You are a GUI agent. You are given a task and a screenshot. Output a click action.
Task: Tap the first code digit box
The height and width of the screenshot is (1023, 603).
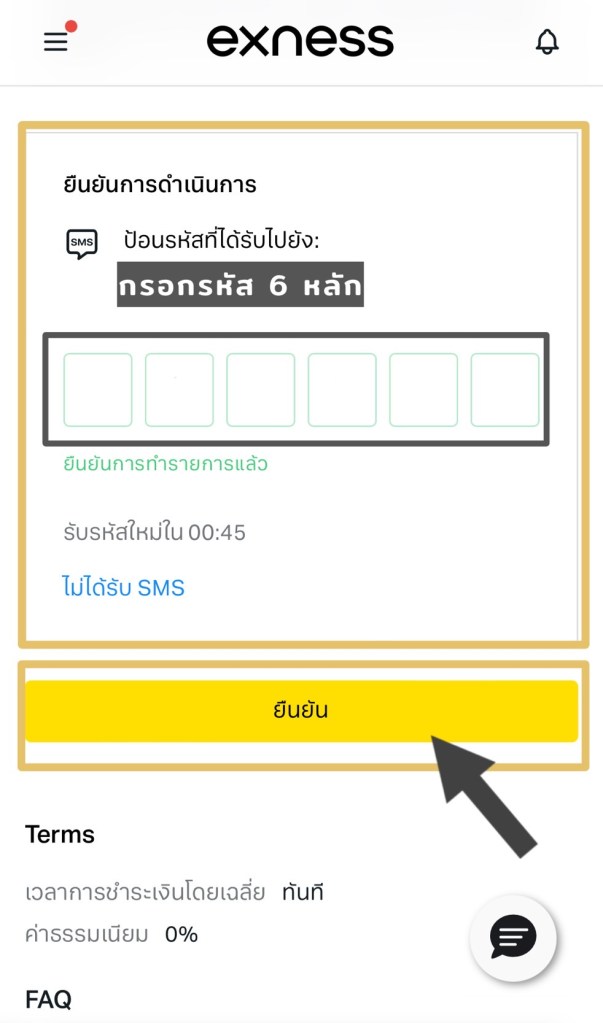(x=98, y=390)
